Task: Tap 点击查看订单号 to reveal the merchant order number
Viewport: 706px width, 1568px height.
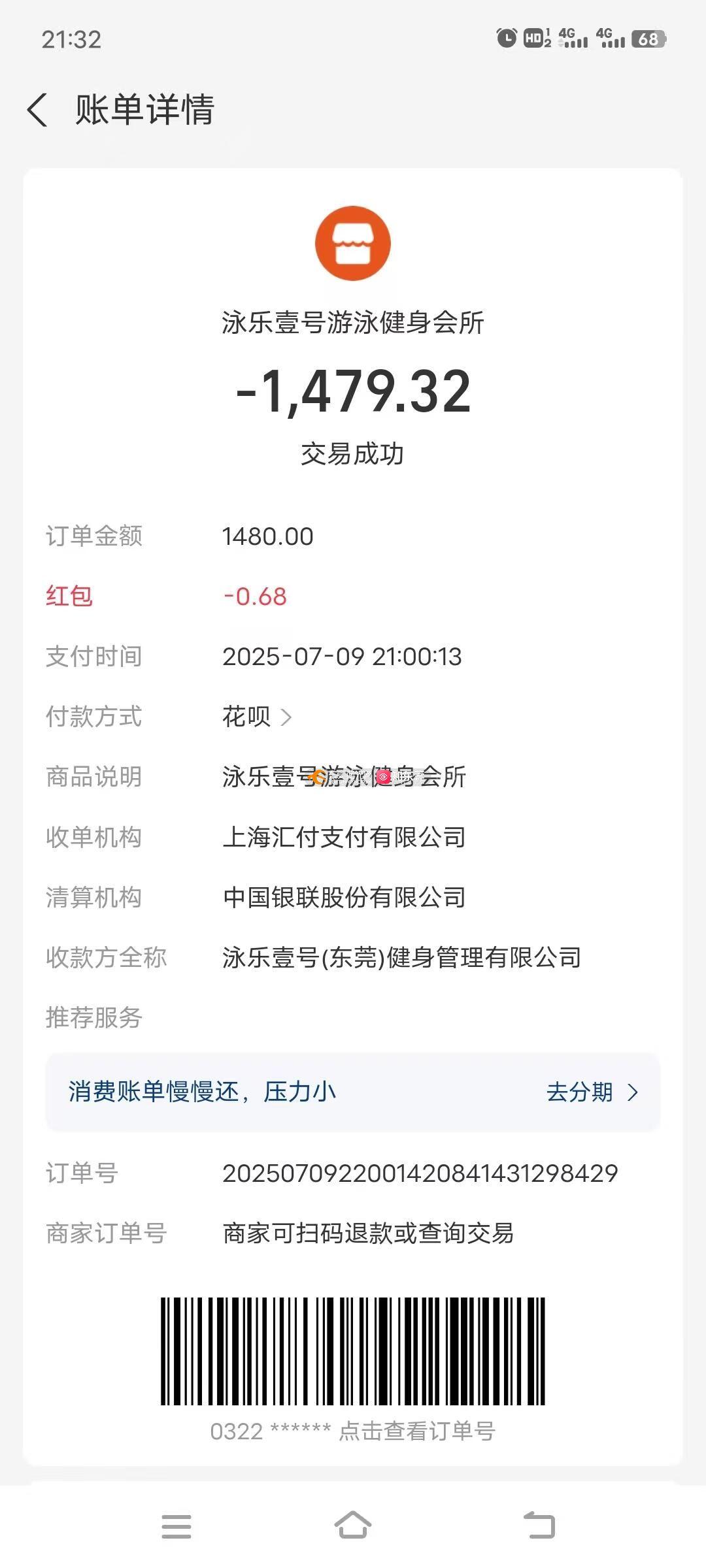Action: click(x=416, y=1431)
